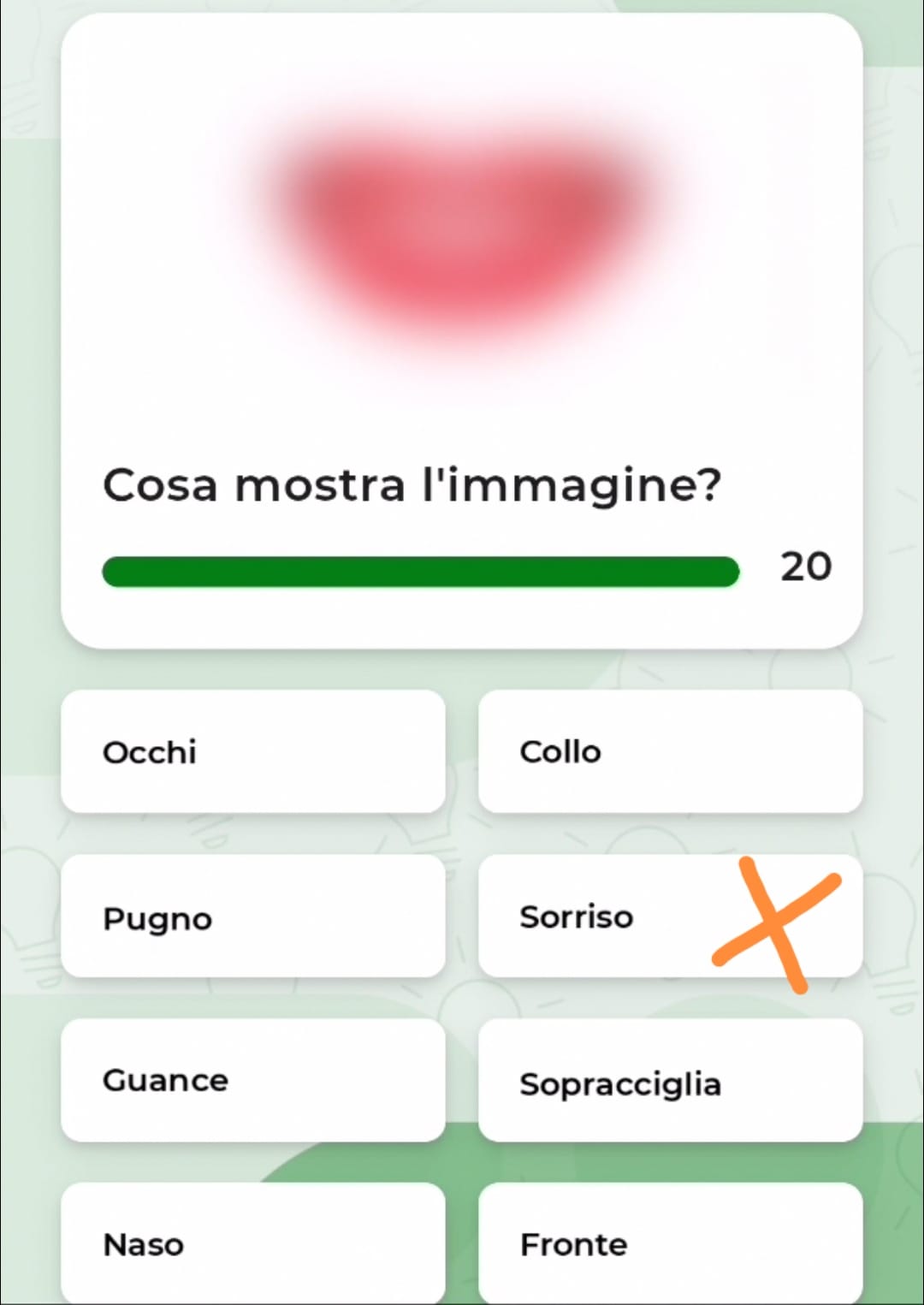Screen dimensions: 924x1305
Task: Tap Fronte as the answer
Action: 670,1243
